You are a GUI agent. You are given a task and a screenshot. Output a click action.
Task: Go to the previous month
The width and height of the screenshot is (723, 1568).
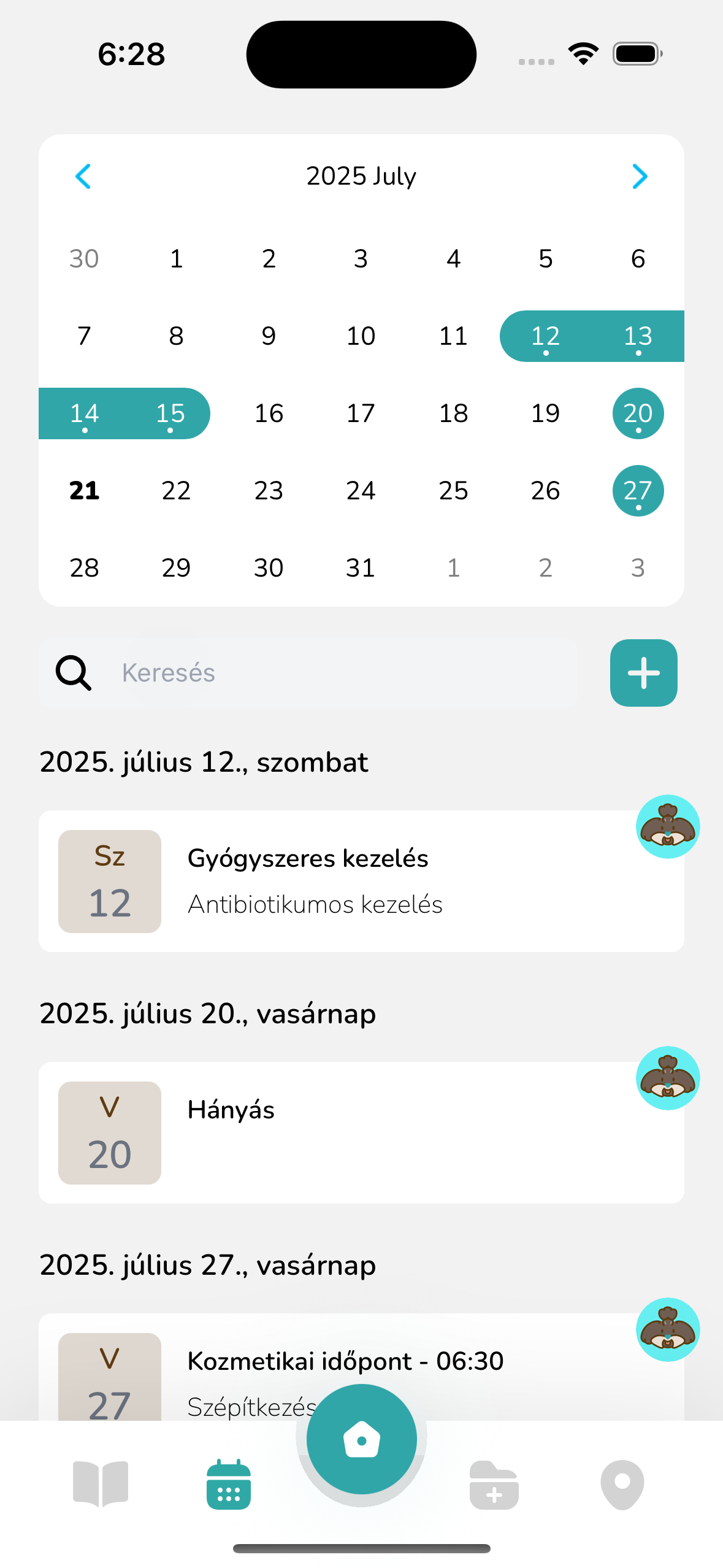tap(83, 177)
